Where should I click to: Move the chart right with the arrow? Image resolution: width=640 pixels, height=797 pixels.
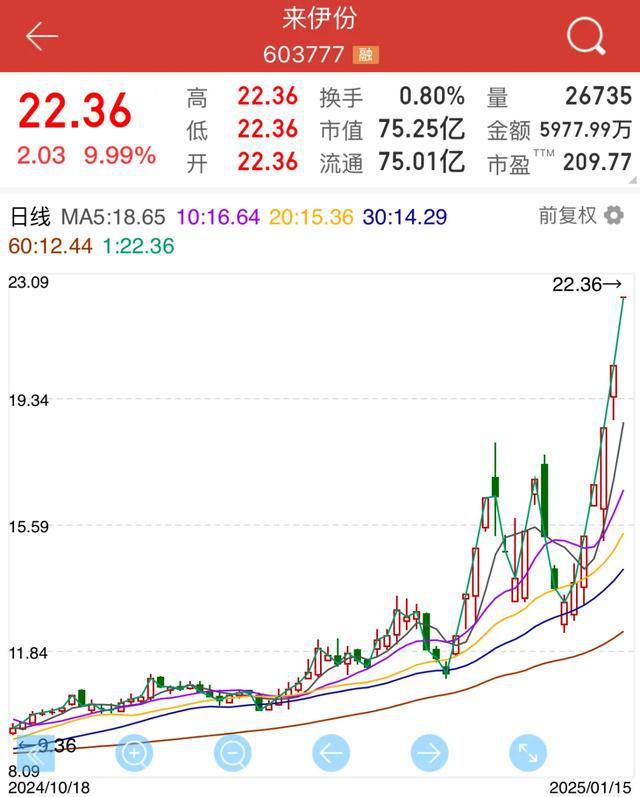tap(429, 752)
